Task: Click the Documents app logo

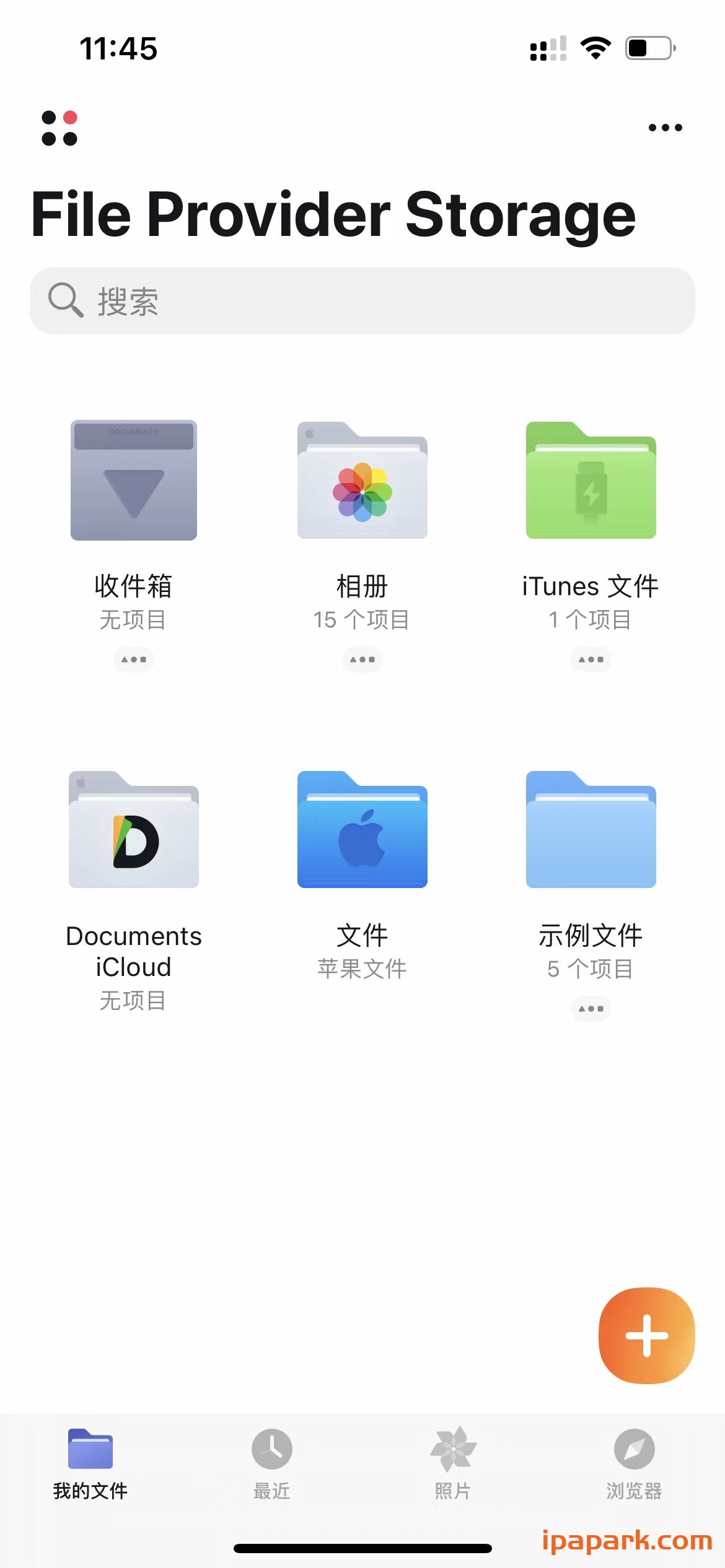Action: tap(59, 128)
